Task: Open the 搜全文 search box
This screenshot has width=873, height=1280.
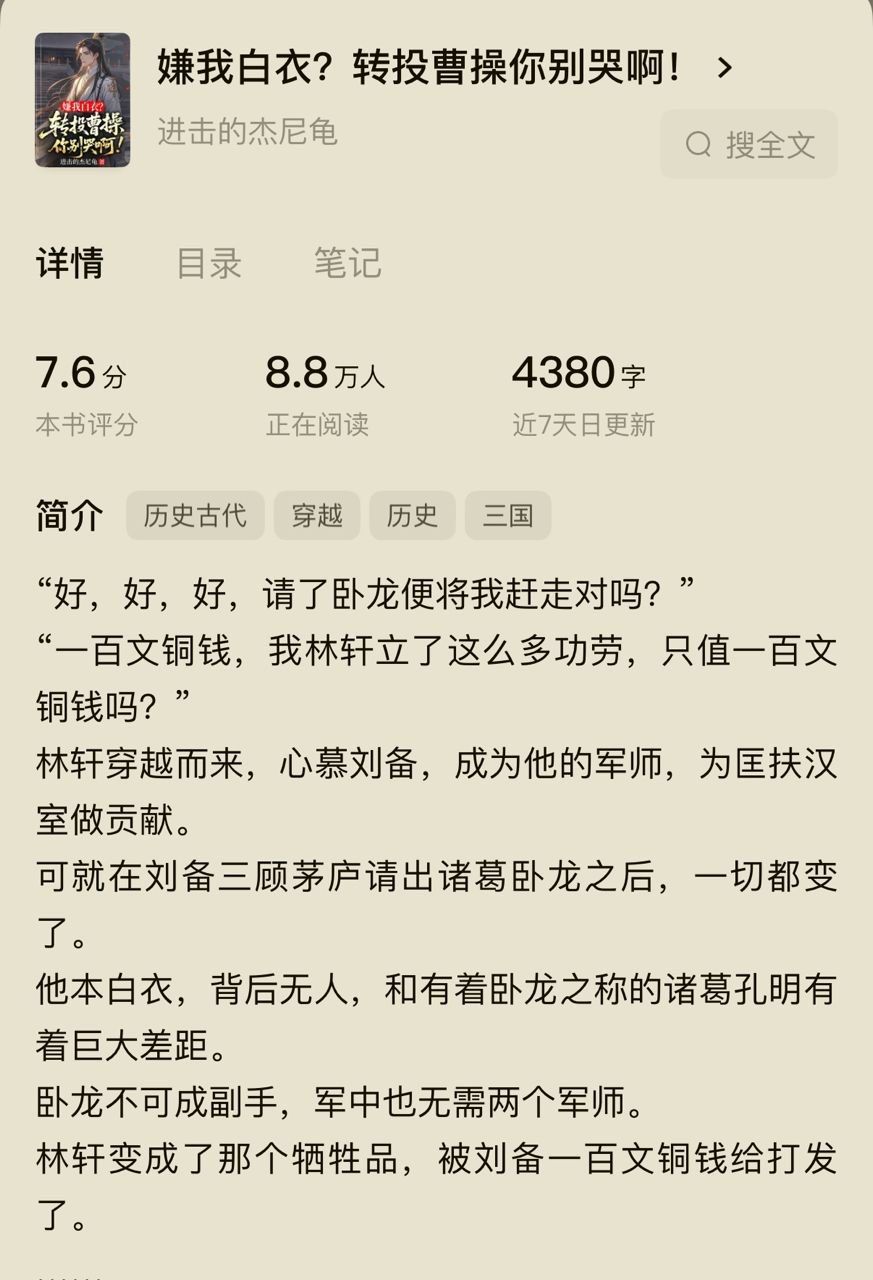Action: 749,144
